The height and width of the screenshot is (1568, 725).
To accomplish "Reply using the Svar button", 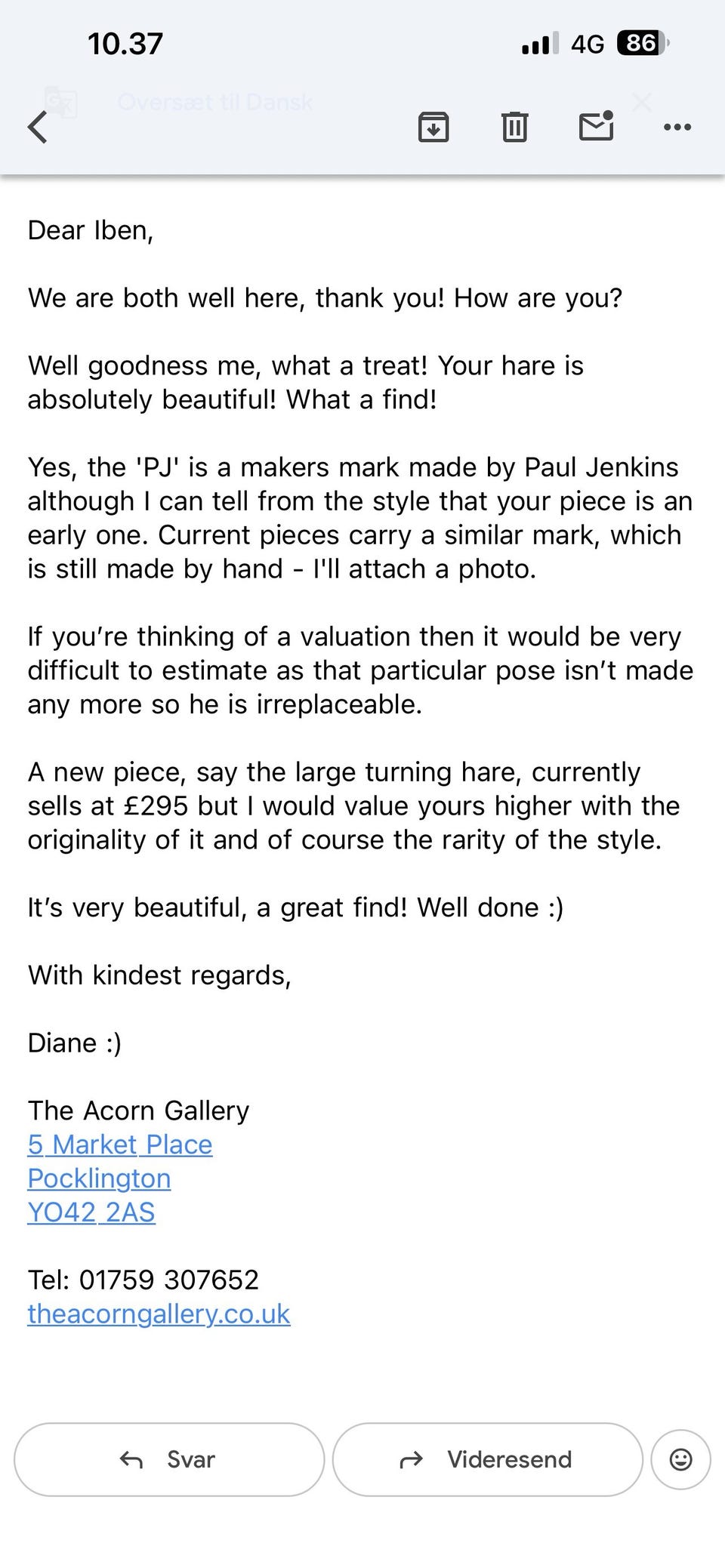I will pos(169,1459).
